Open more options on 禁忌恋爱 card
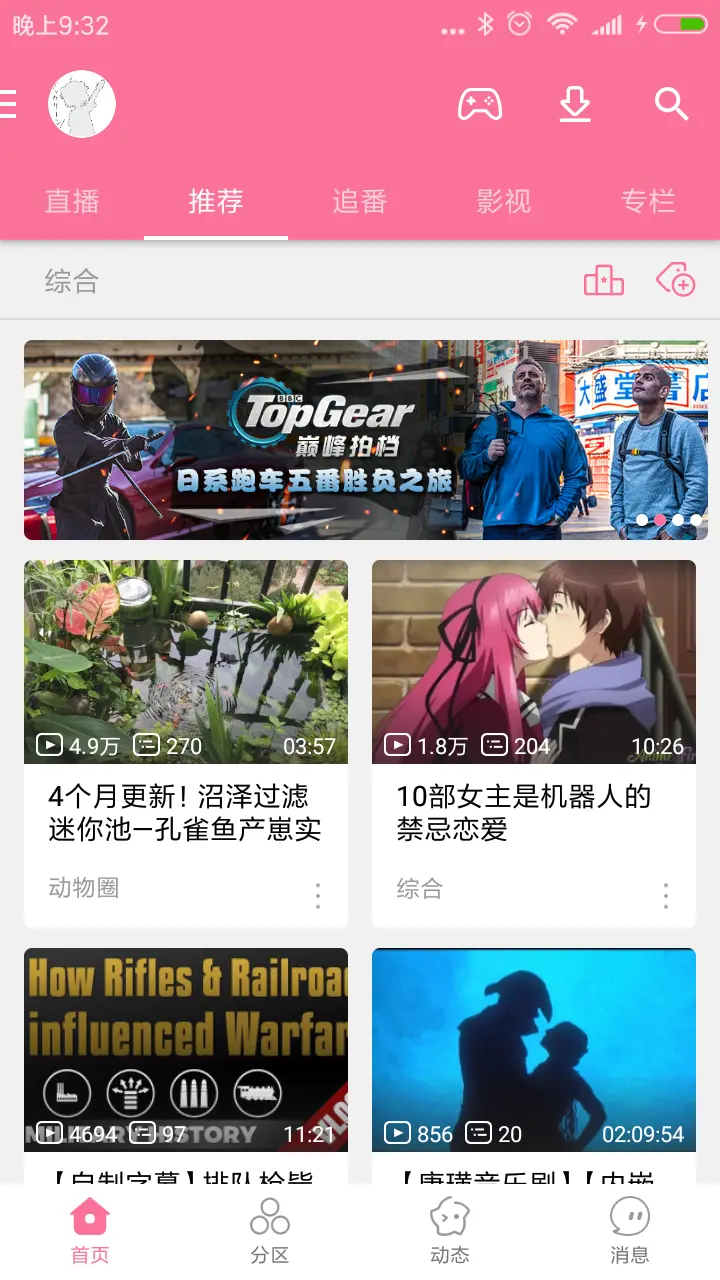Screen dimensions: 720x1280 click(666, 895)
